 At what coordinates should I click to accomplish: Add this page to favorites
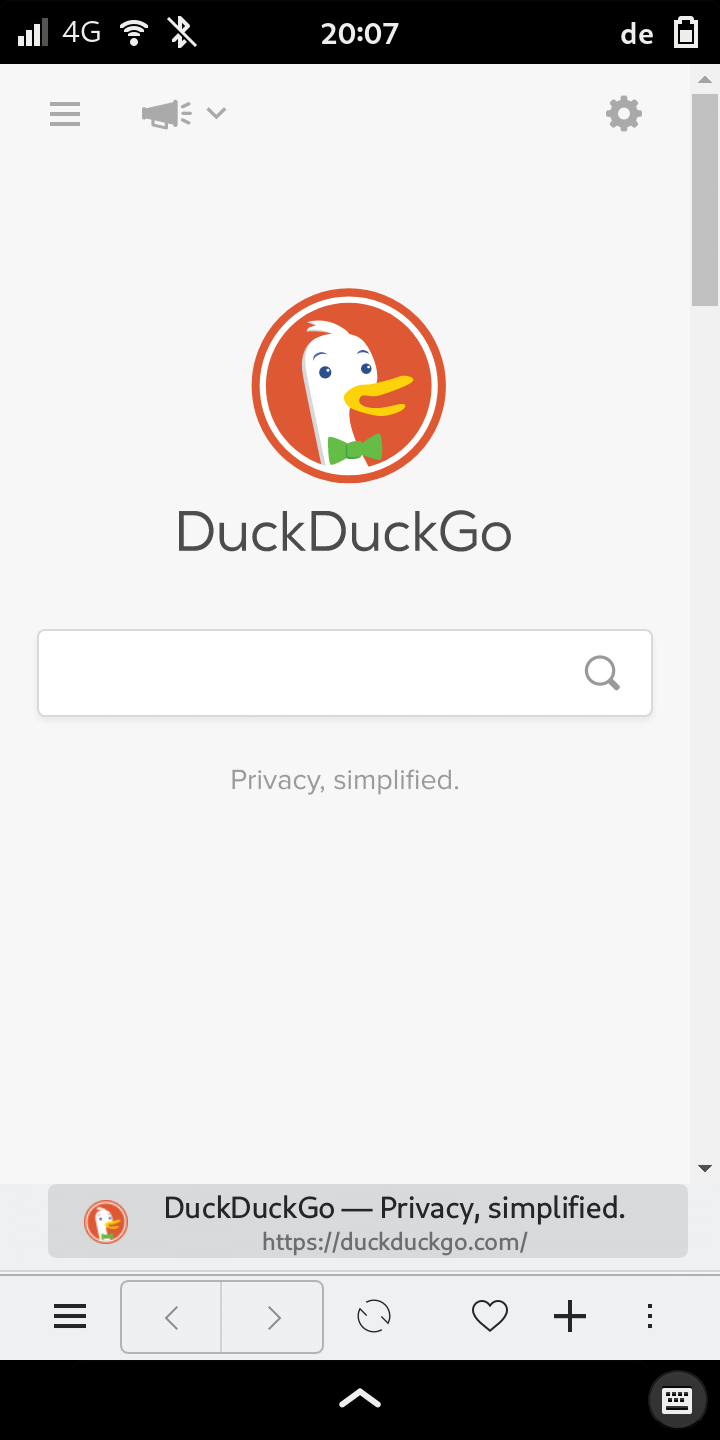point(490,1317)
